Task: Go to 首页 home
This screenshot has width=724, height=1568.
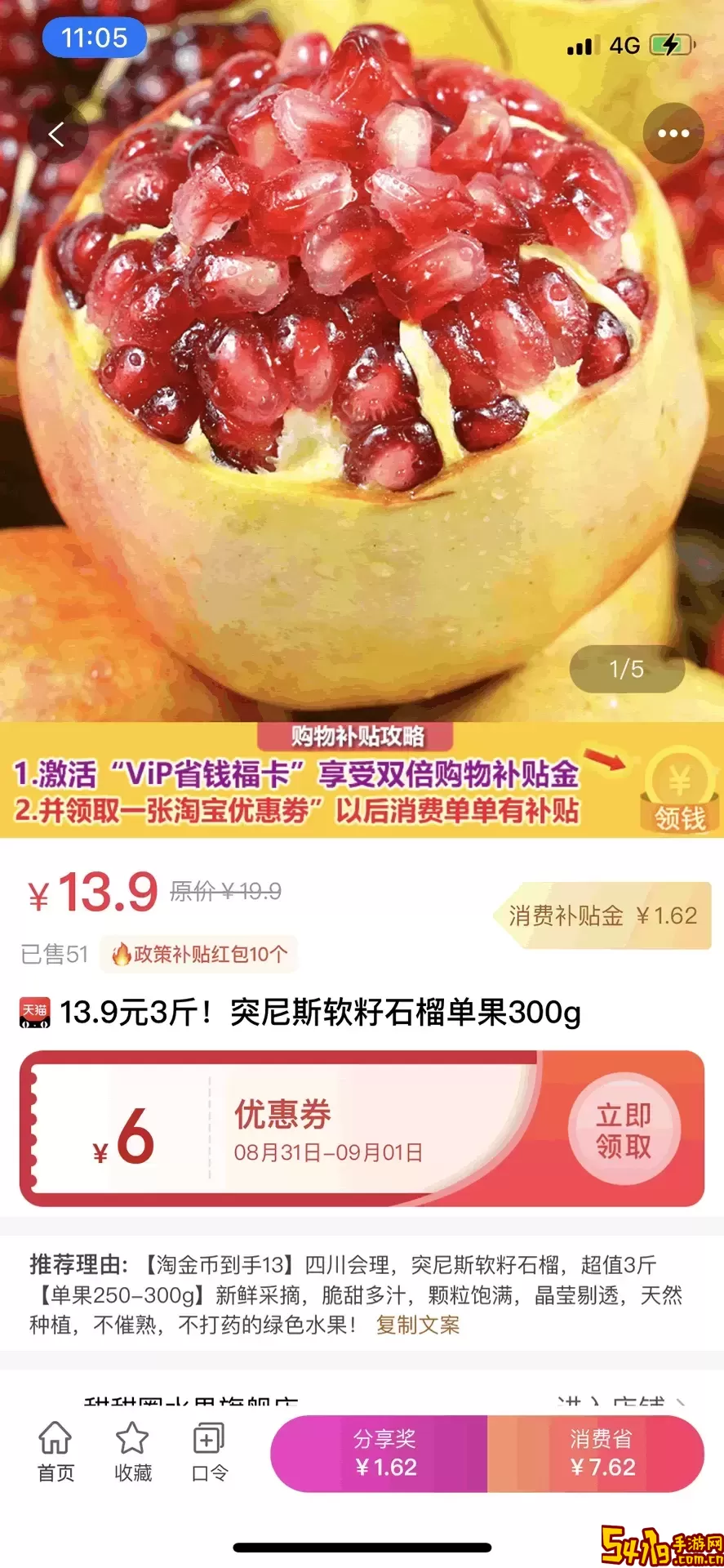Action: pos(56,1453)
